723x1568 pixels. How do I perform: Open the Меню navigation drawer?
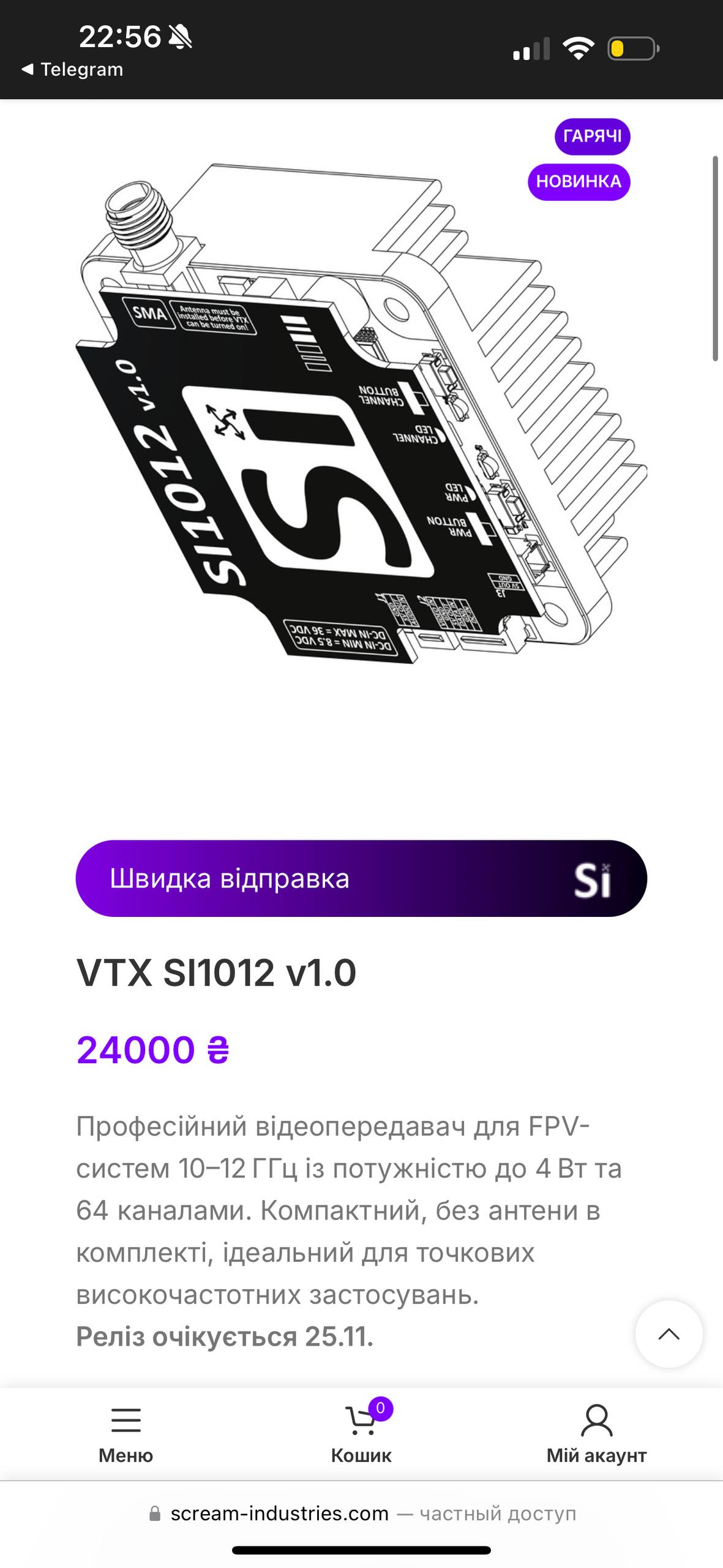tap(125, 1434)
